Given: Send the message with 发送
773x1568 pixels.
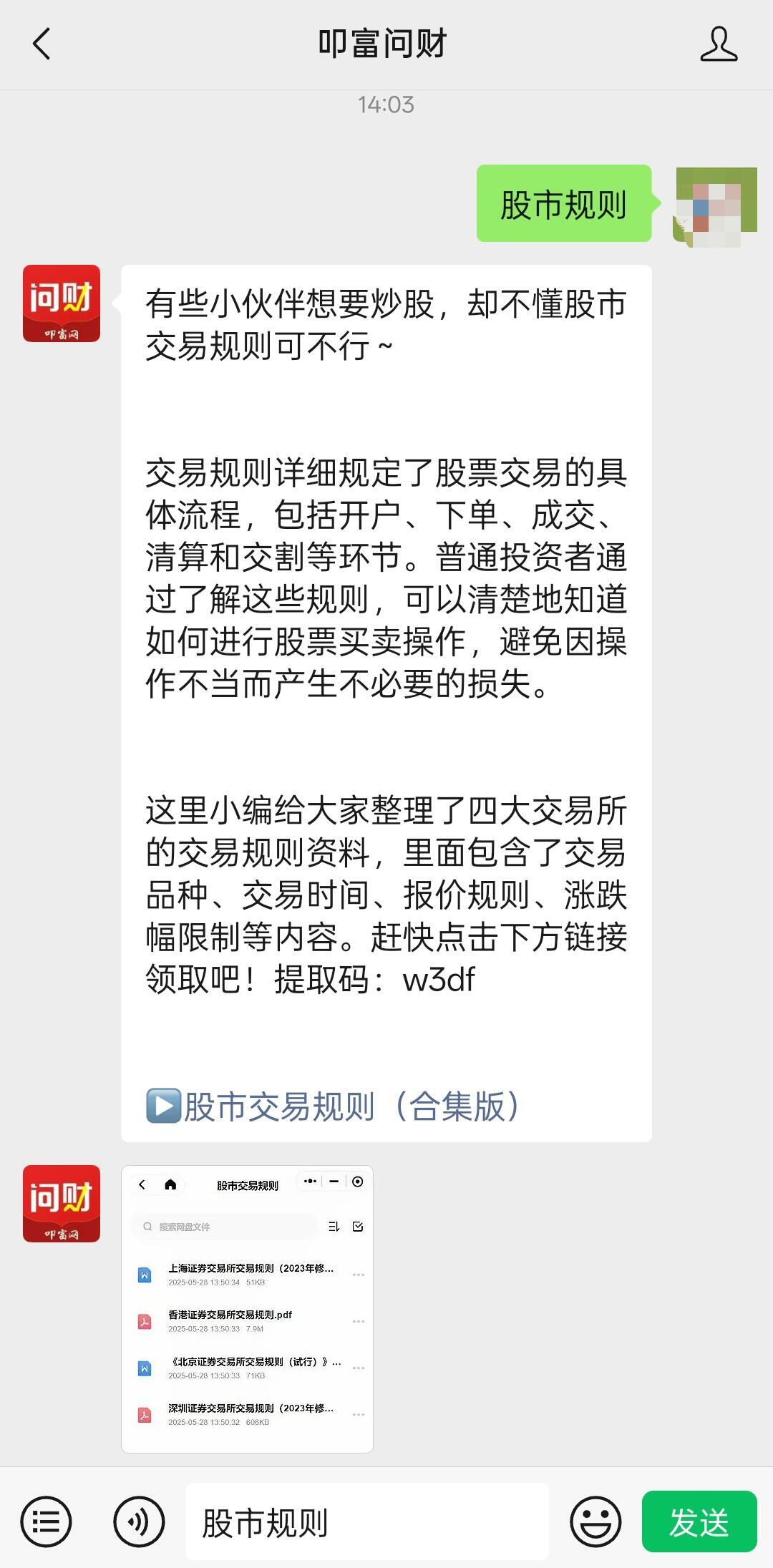Looking at the screenshot, I should pyautogui.click(x=699, y=1521).
